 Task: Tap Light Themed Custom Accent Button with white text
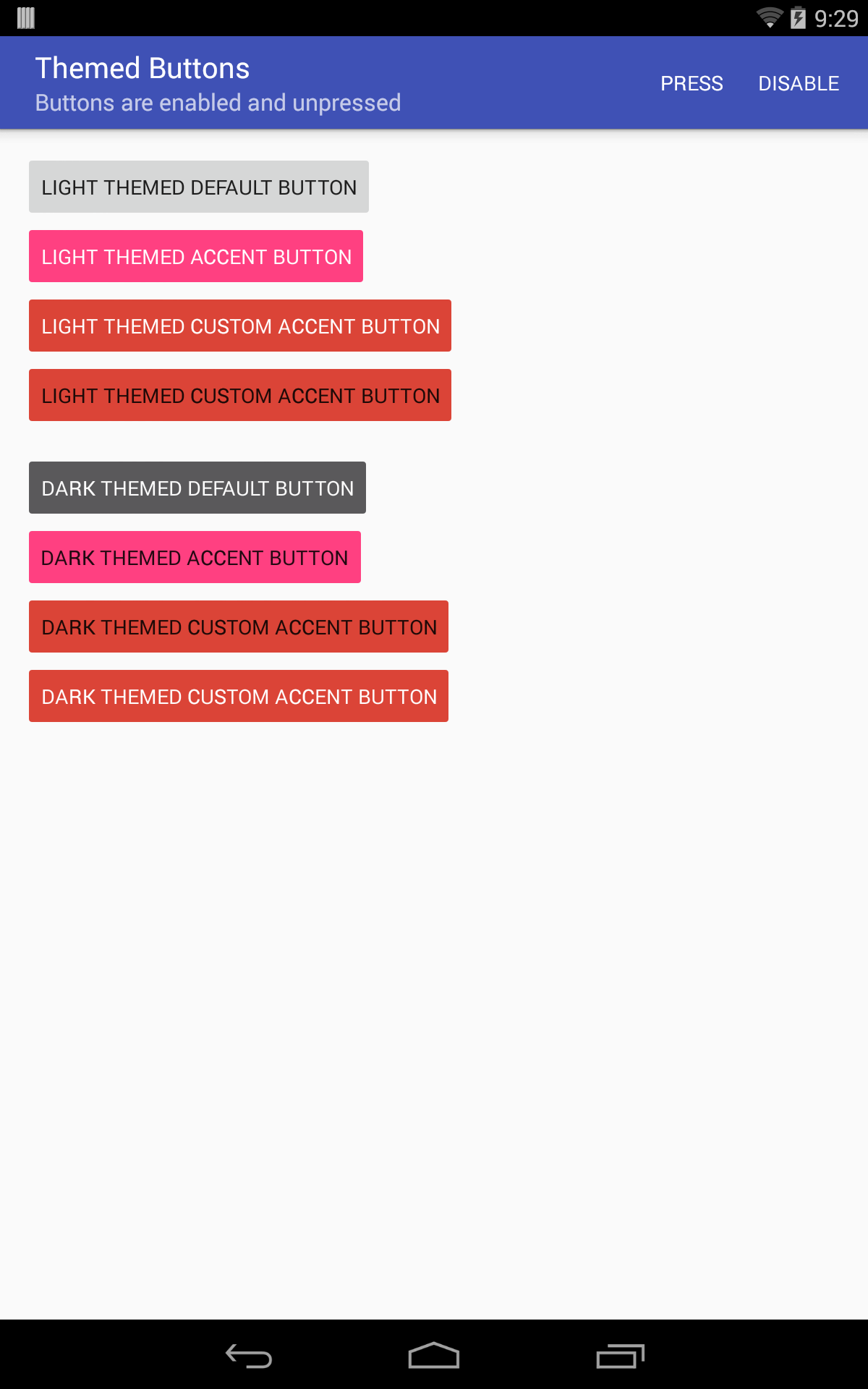point(240,326)
